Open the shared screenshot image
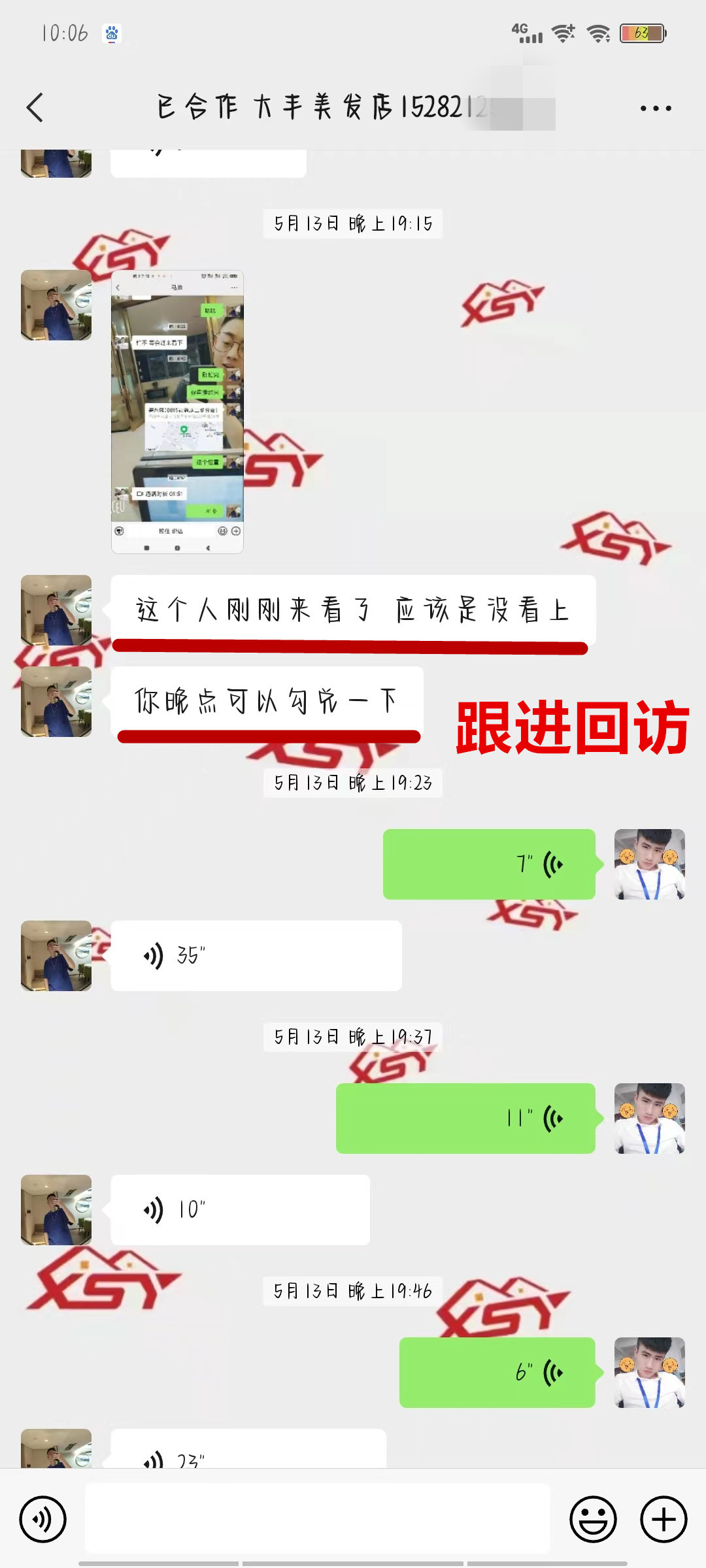706x1568 pixels. 177,412
